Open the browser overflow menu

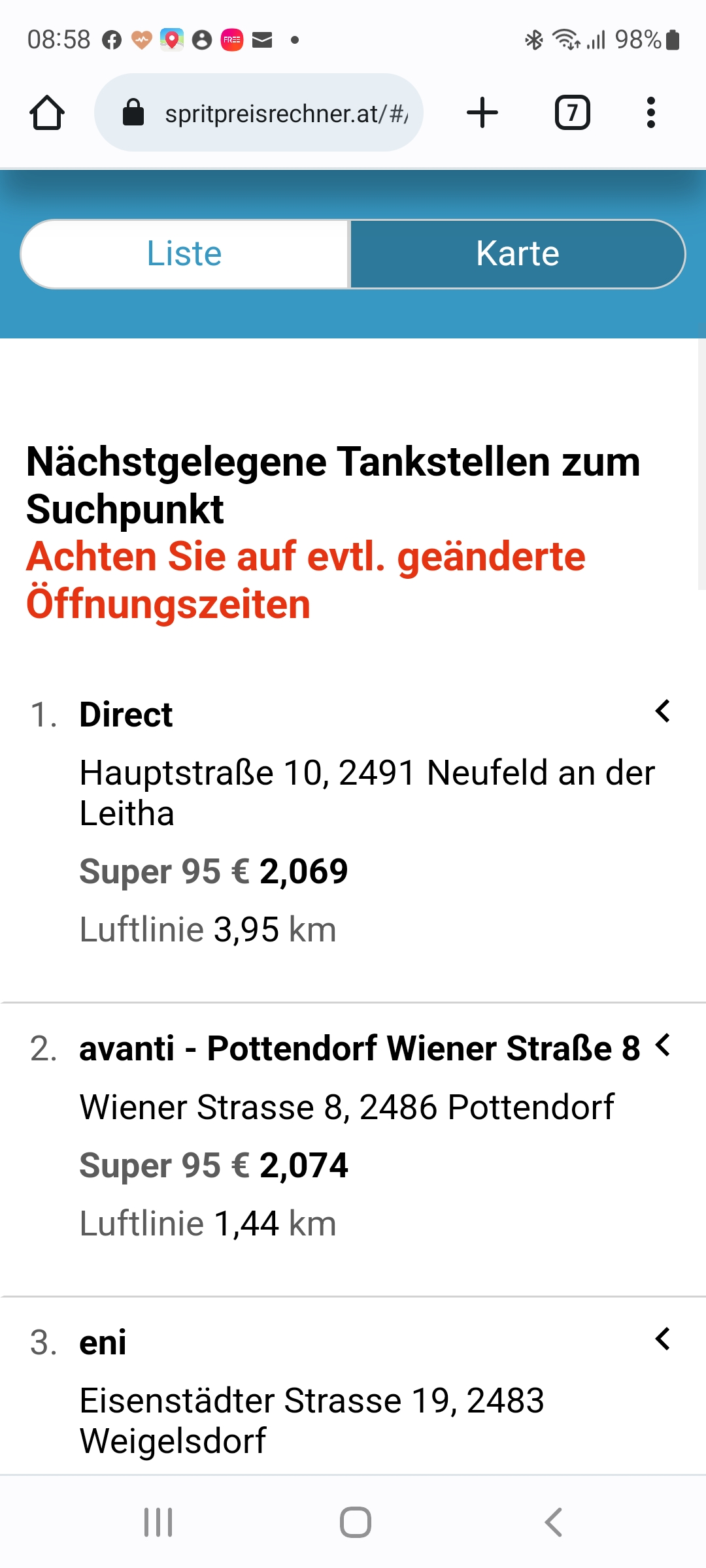650,113
